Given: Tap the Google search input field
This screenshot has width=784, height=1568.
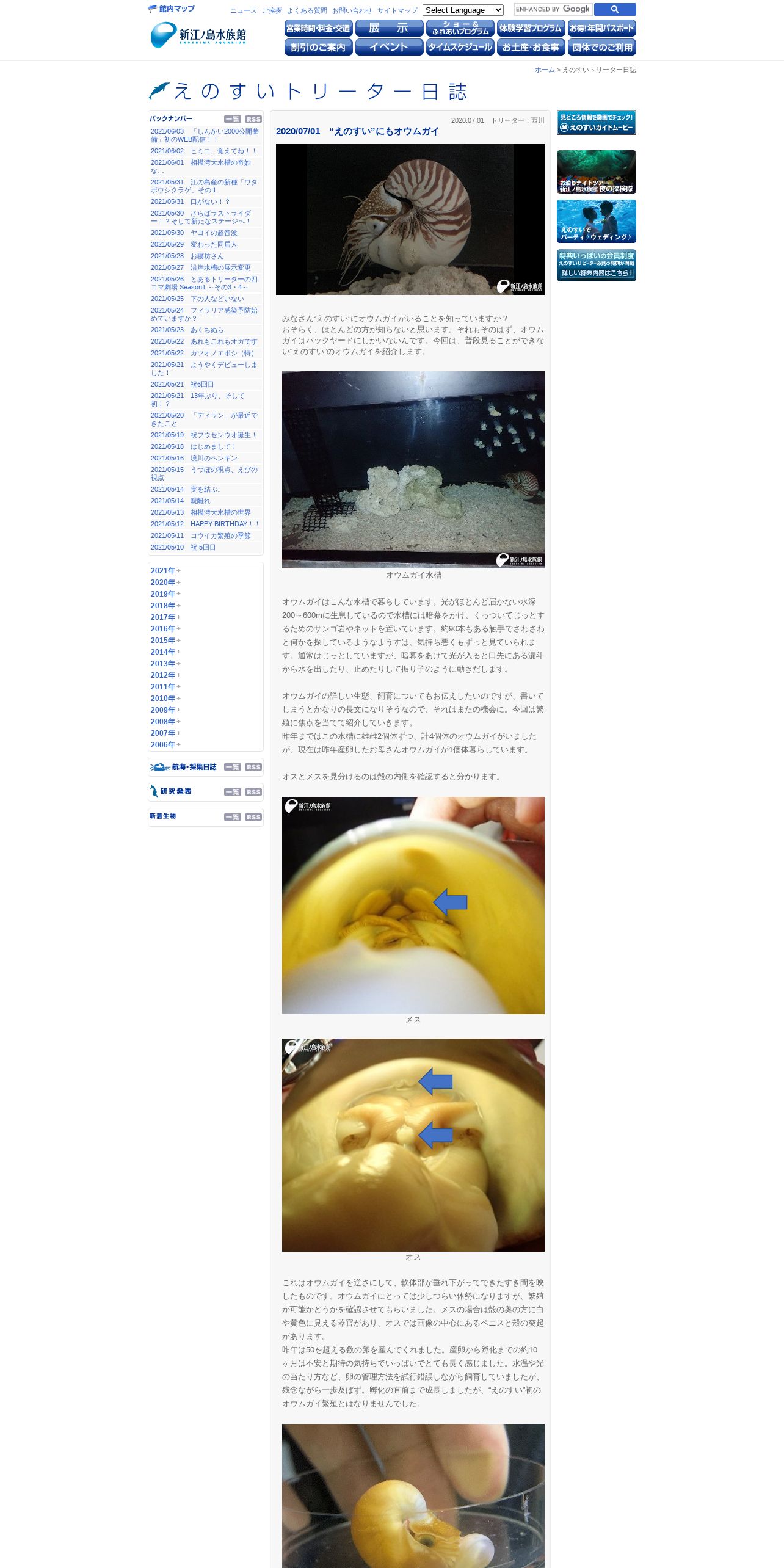Looking at the screenshot, I should (553, 9).
